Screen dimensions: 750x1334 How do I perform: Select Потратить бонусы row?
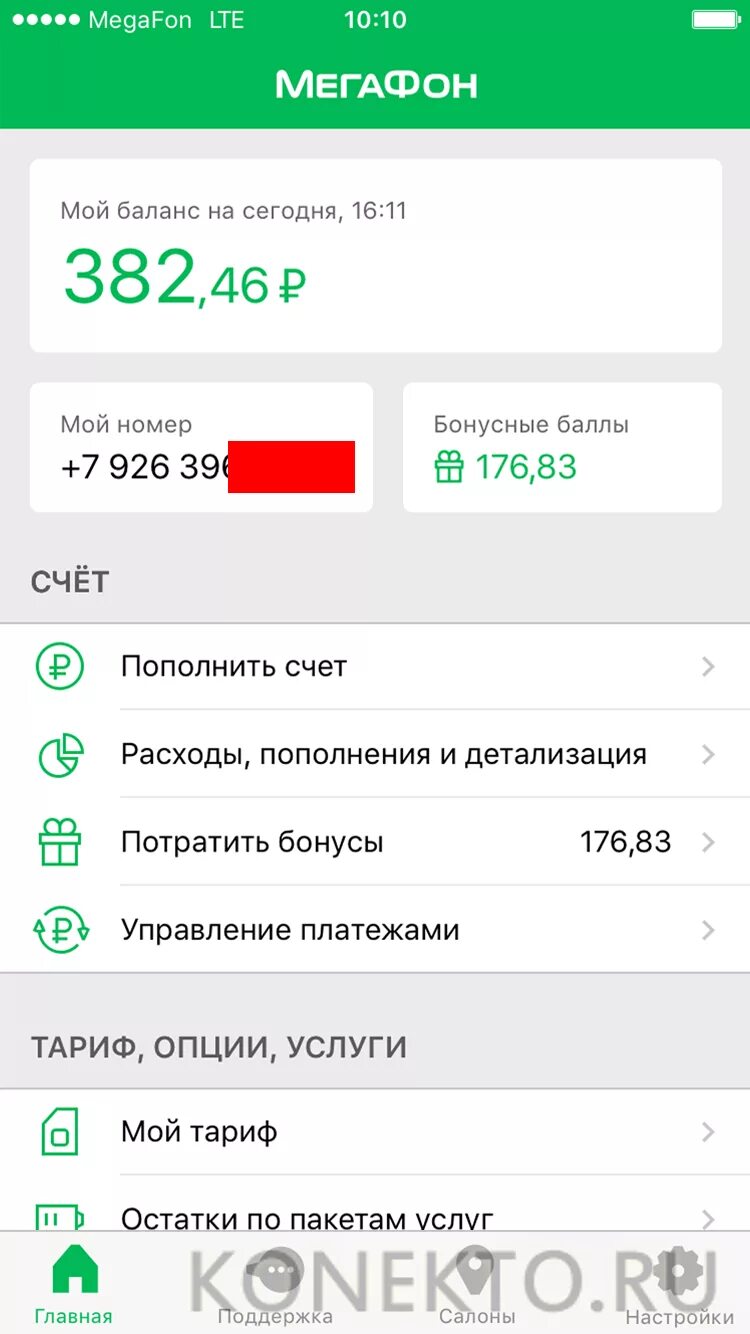click(375, 842)
